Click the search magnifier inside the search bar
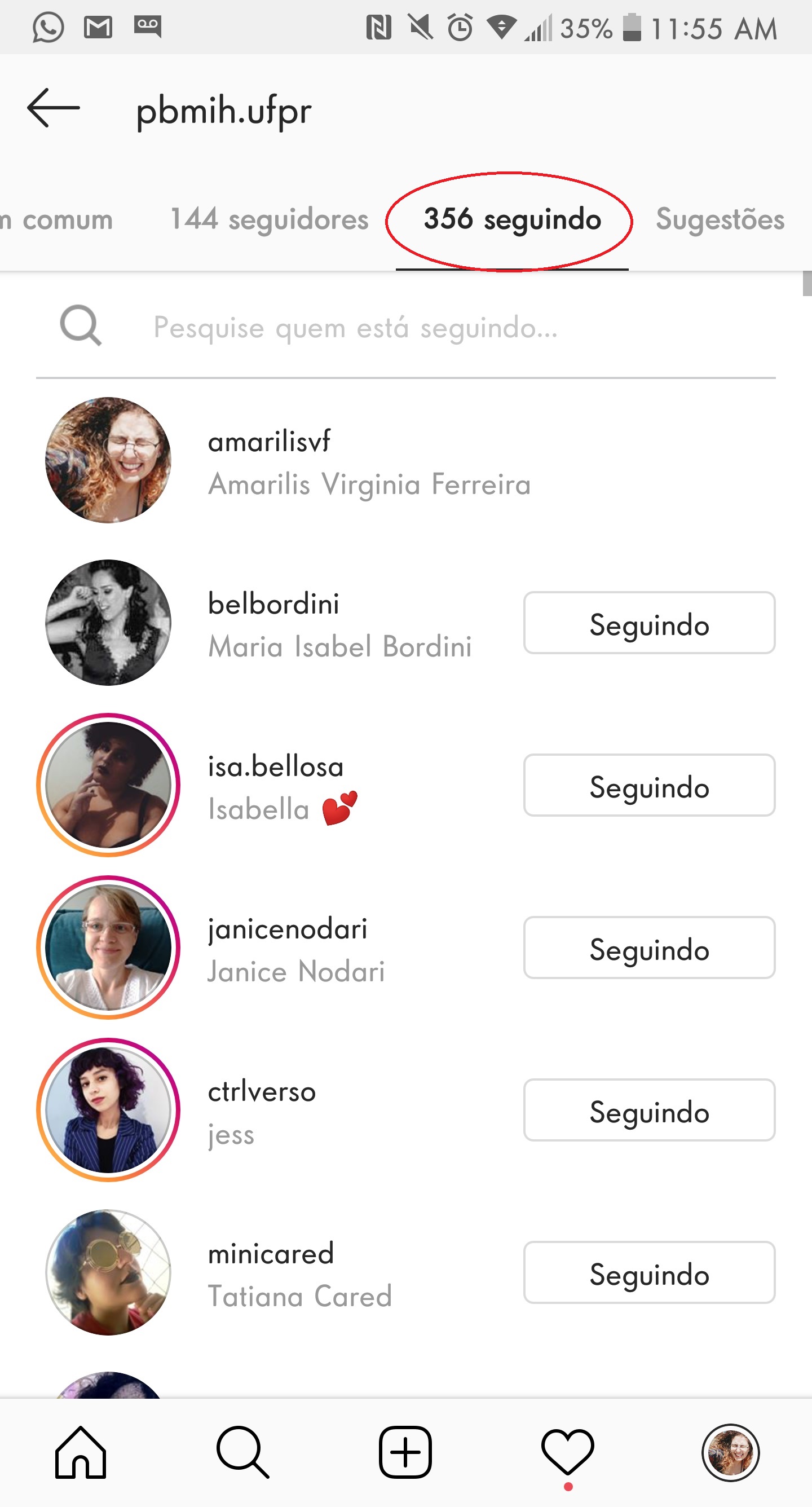 [82, 326]
